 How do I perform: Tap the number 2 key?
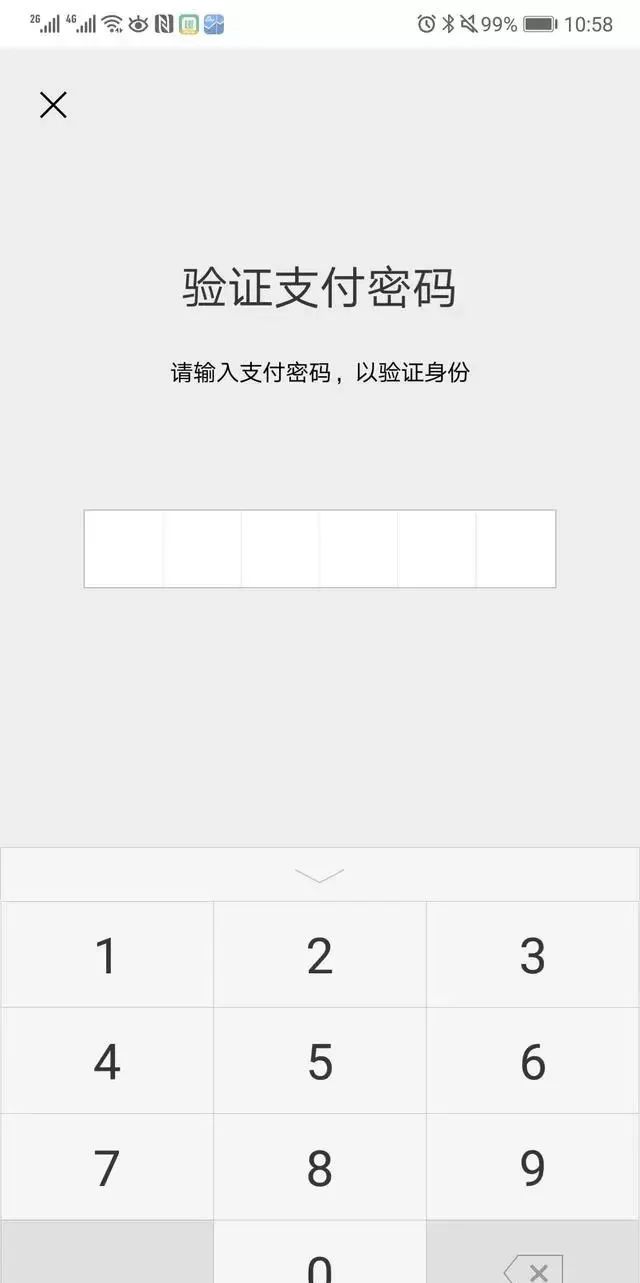tap(320, 956)
